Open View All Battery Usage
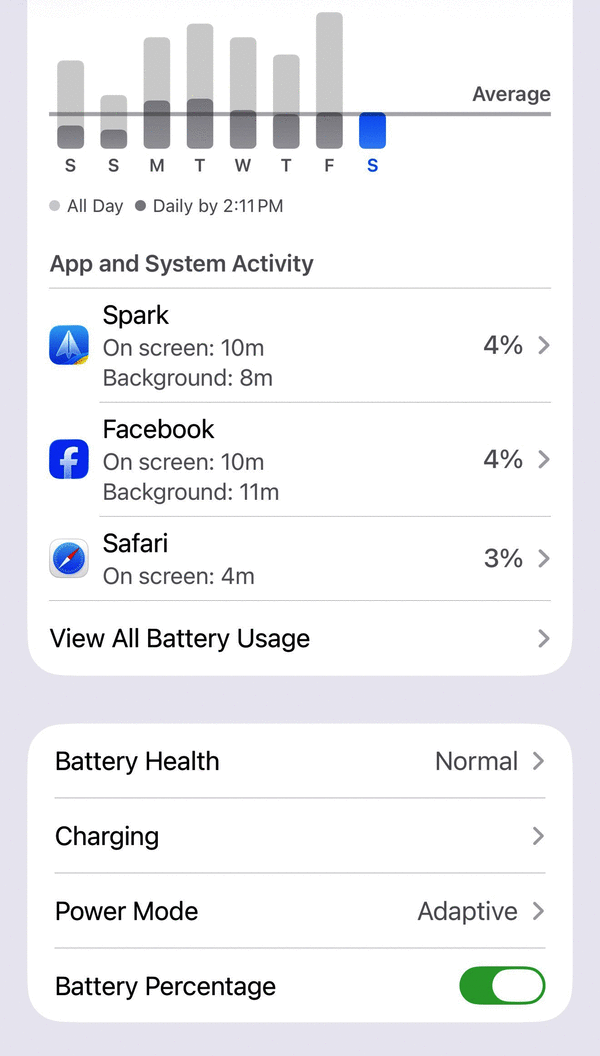 point(300,639)
